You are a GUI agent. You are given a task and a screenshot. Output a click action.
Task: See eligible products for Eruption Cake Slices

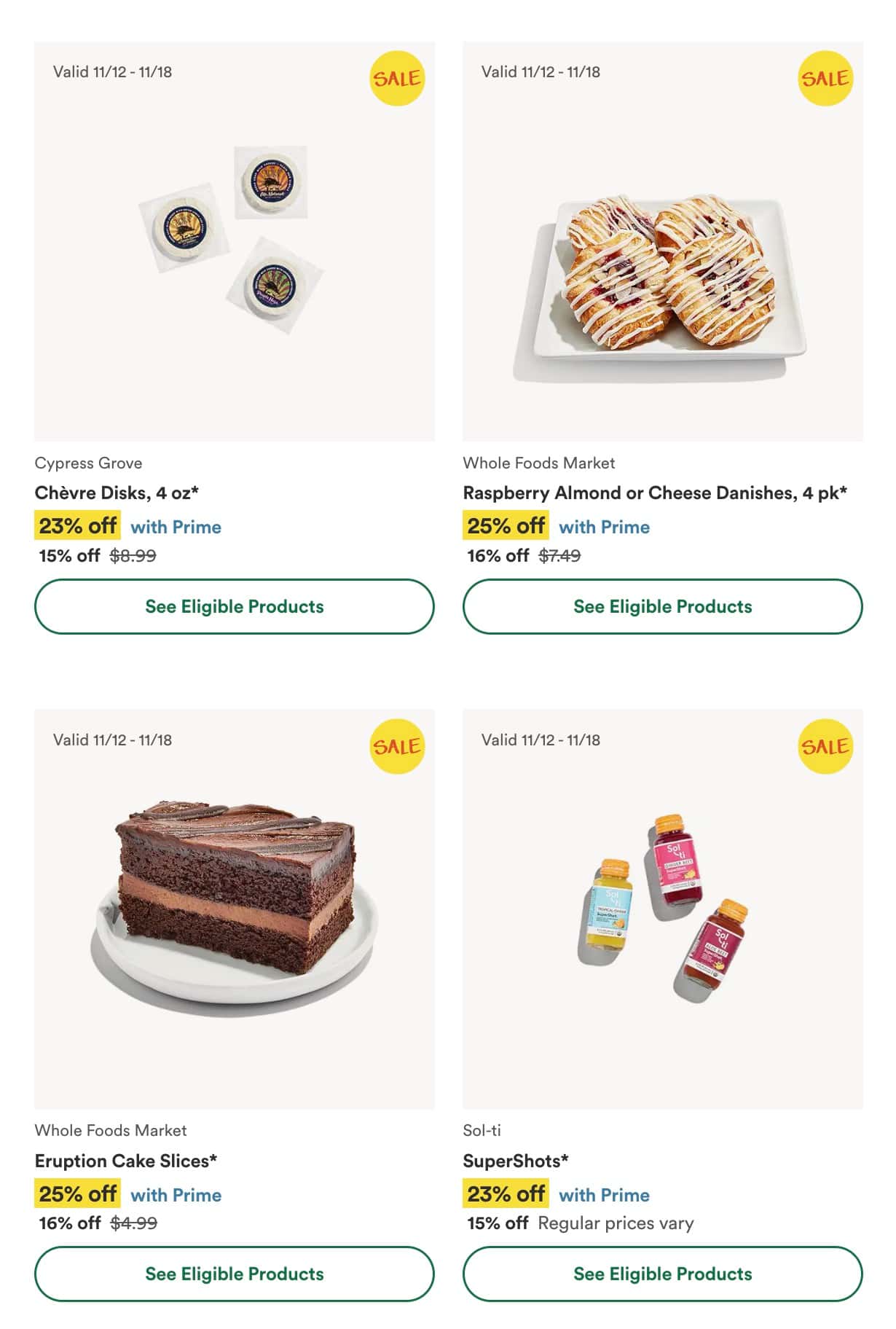click(x=234, y=1274)
